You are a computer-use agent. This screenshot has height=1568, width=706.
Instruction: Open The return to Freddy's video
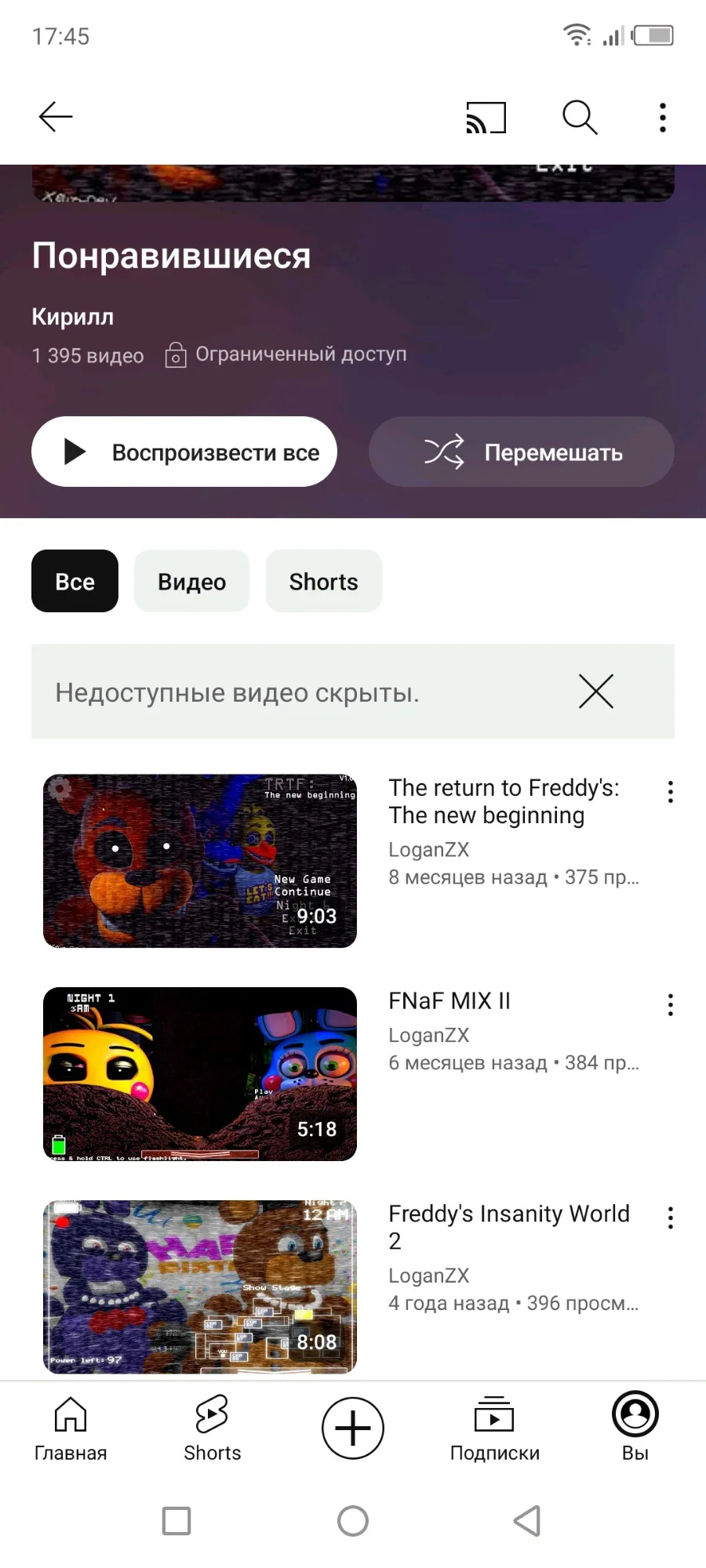click(200, 861)
